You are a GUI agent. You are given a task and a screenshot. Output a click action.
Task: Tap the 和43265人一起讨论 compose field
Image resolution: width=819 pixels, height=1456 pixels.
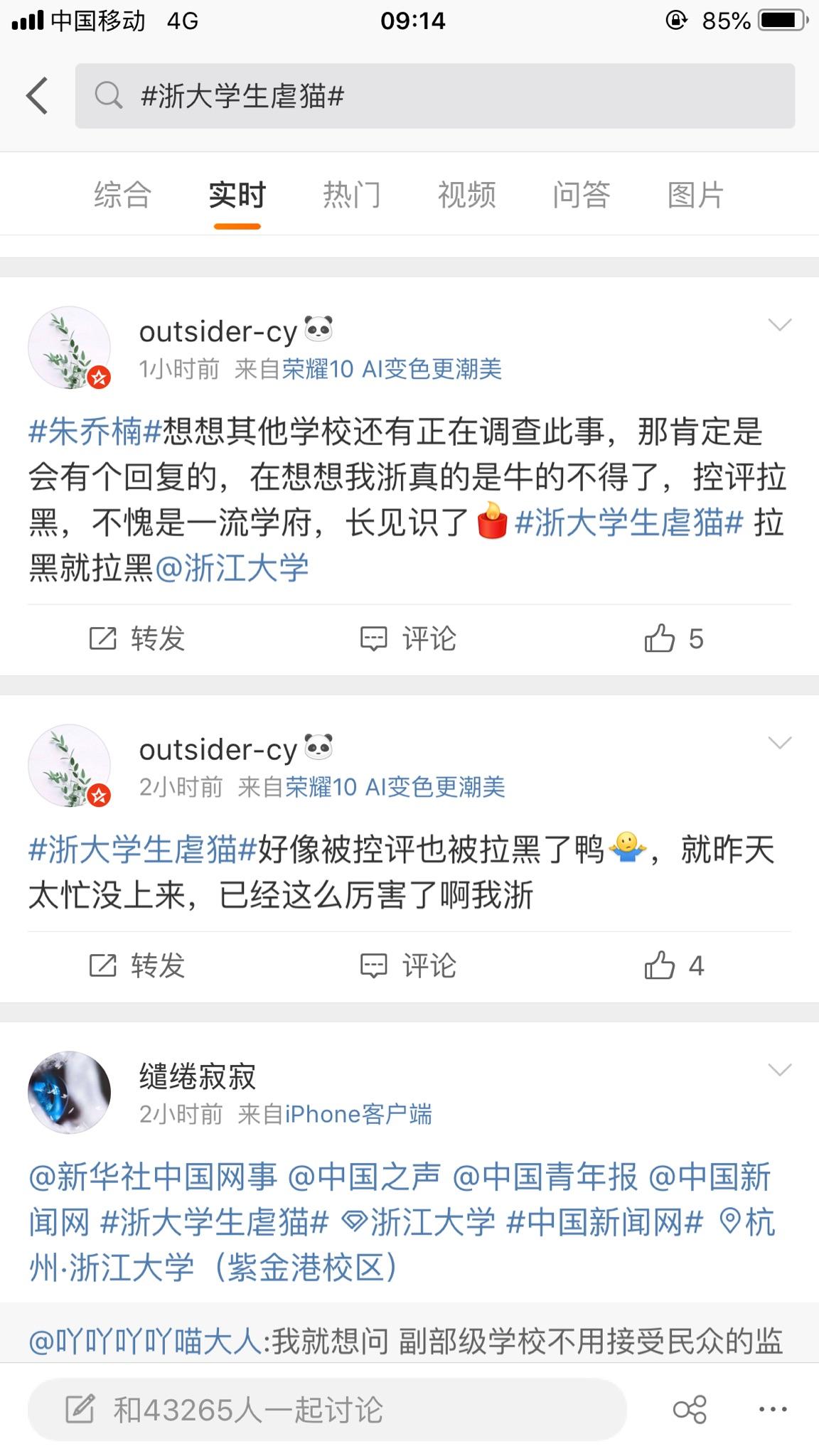[x=327, y=1409]
